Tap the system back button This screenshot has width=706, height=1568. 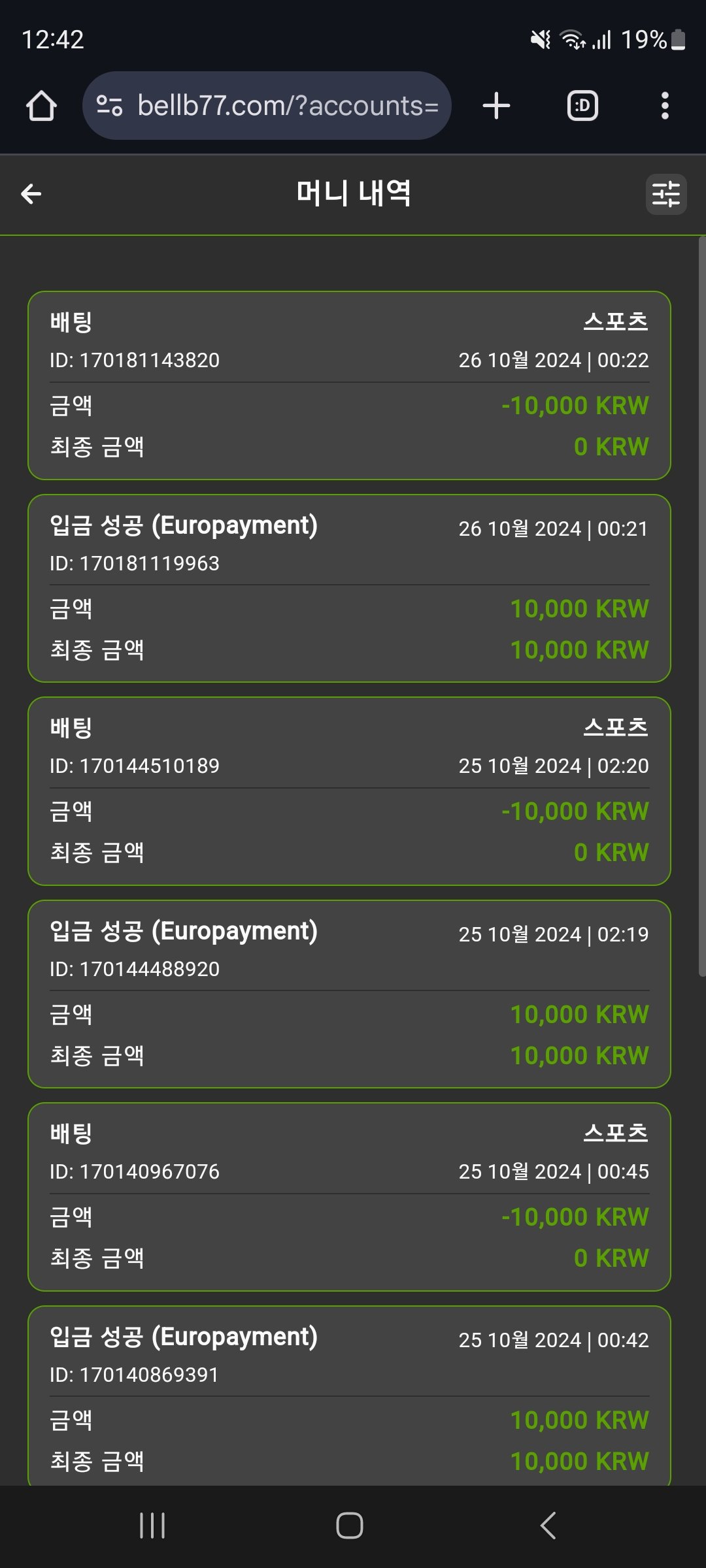click(548, 1526)
